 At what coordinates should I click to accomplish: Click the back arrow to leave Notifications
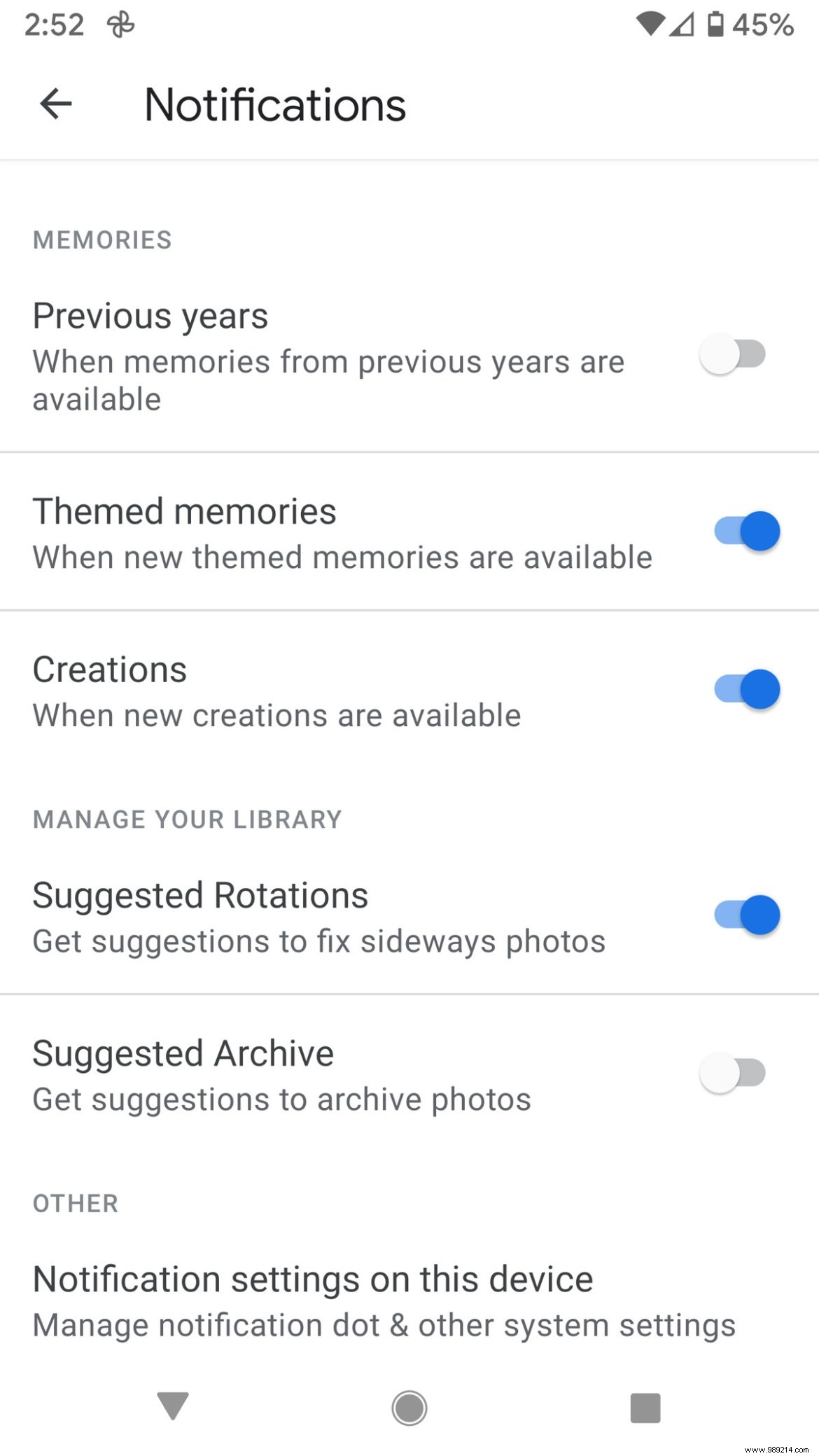click(55, 104)
